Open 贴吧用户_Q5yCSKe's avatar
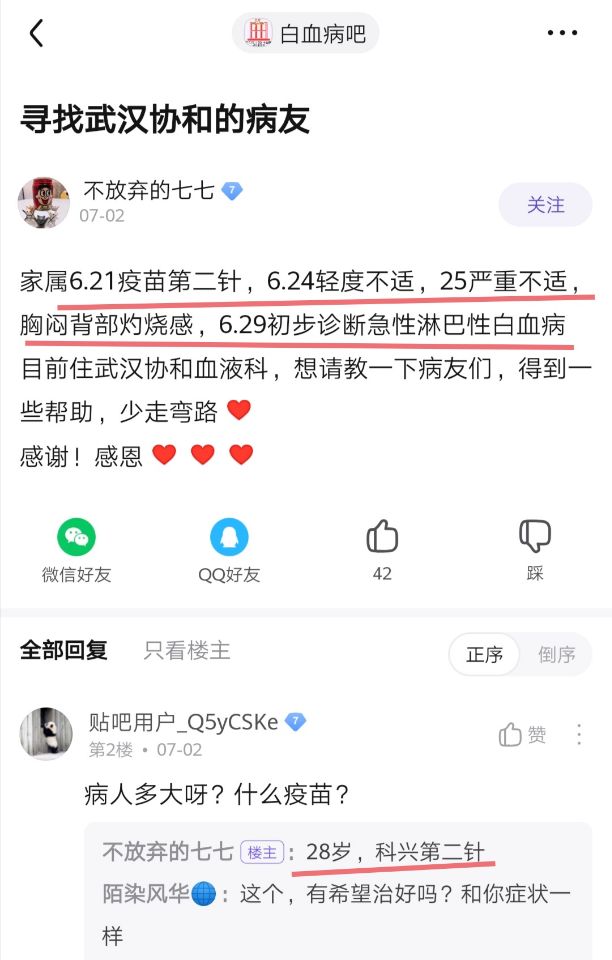Screen dimensions: 612x960 [x=46, y=734]
